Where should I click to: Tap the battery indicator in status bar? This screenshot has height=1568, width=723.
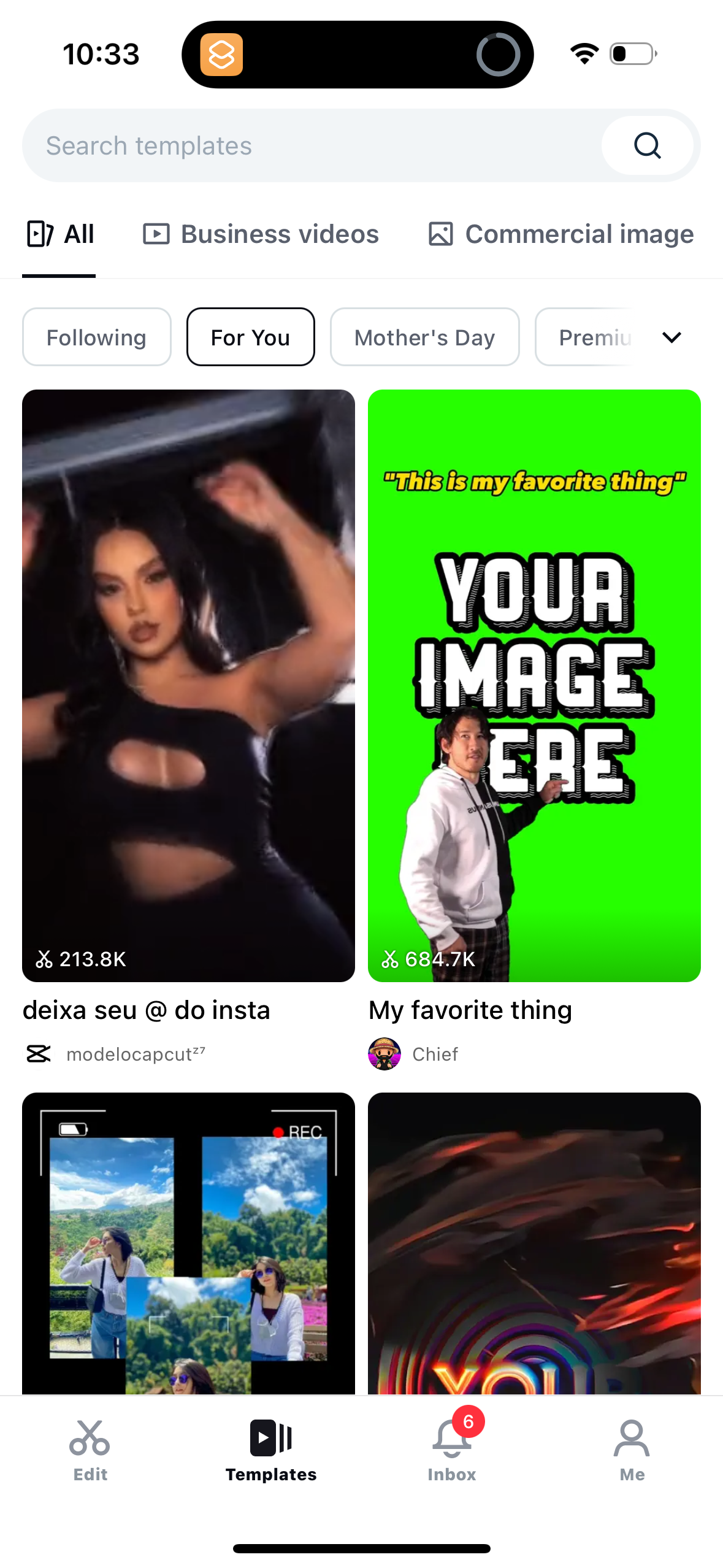click(632, 54)
